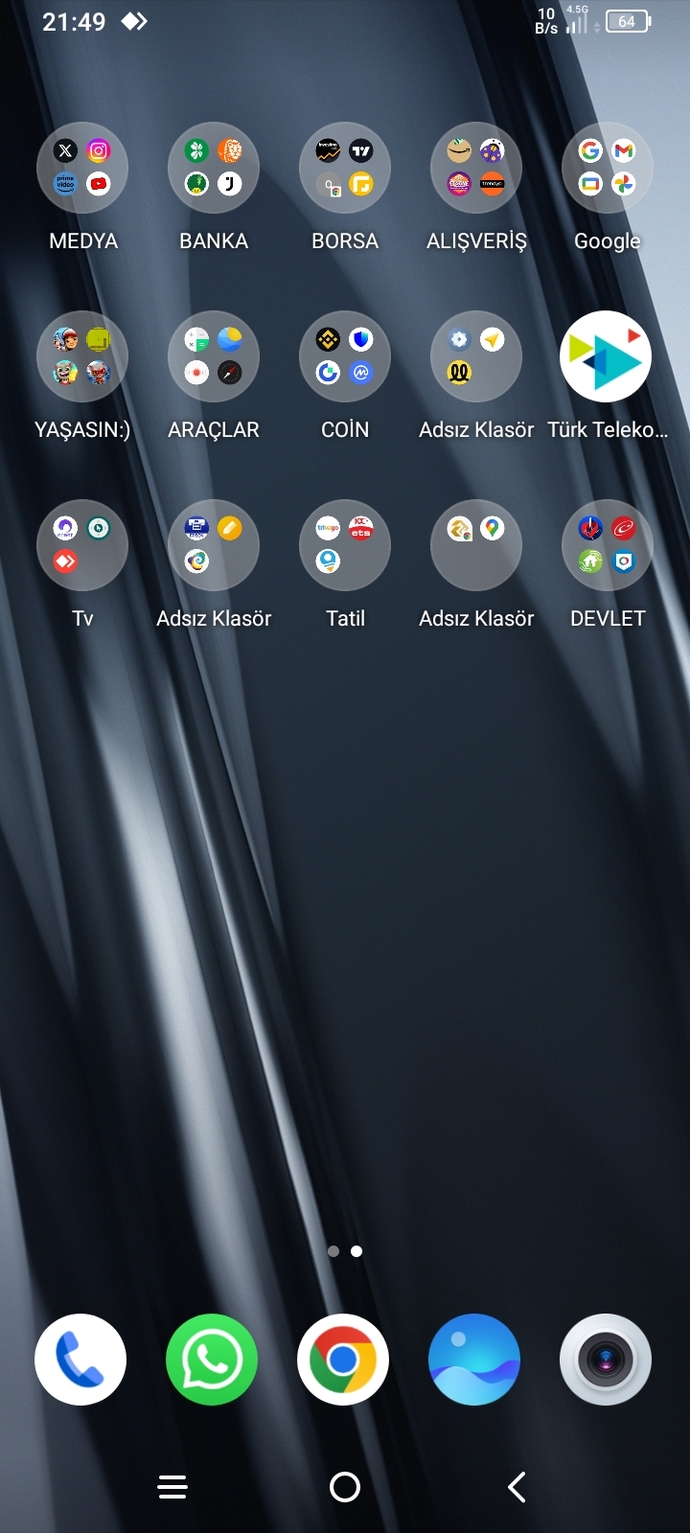This screenshot has height=1533, width=690.
Task: Launch the Phone dialer app
Action: point(81,1360)
